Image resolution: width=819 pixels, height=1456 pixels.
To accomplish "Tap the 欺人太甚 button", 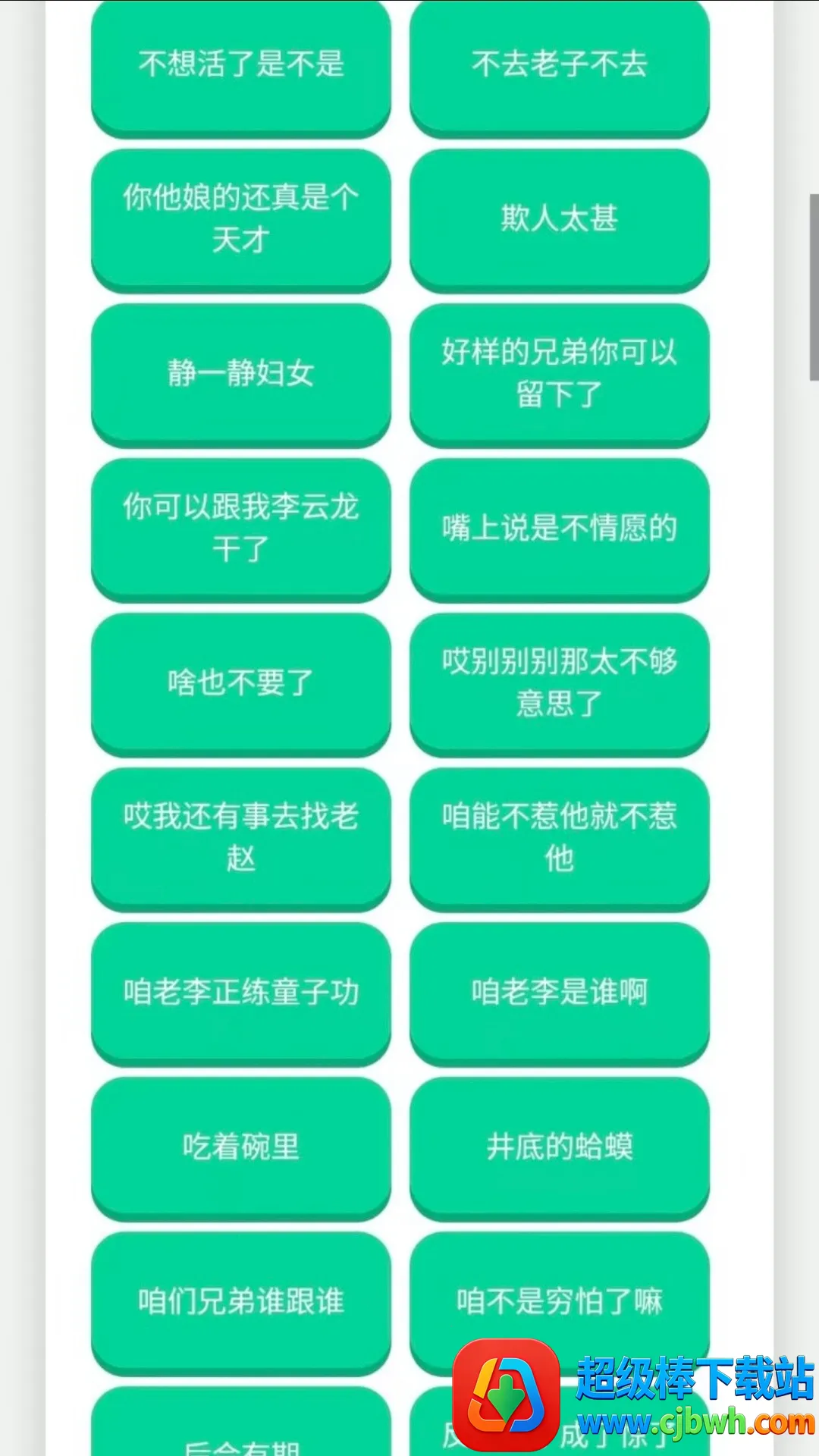I will click(560, 218).
